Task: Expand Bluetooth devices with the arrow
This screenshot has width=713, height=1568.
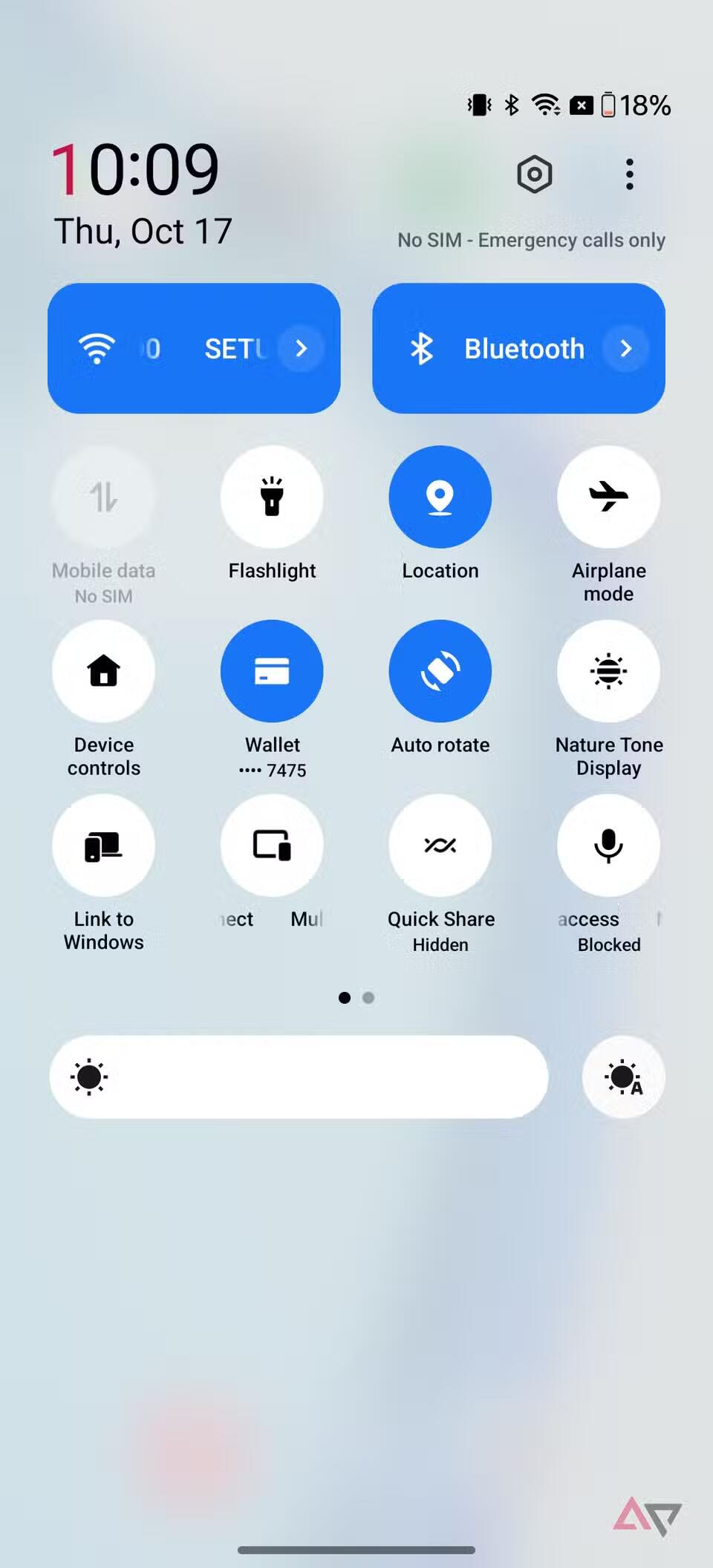Action: coord(625,348)
